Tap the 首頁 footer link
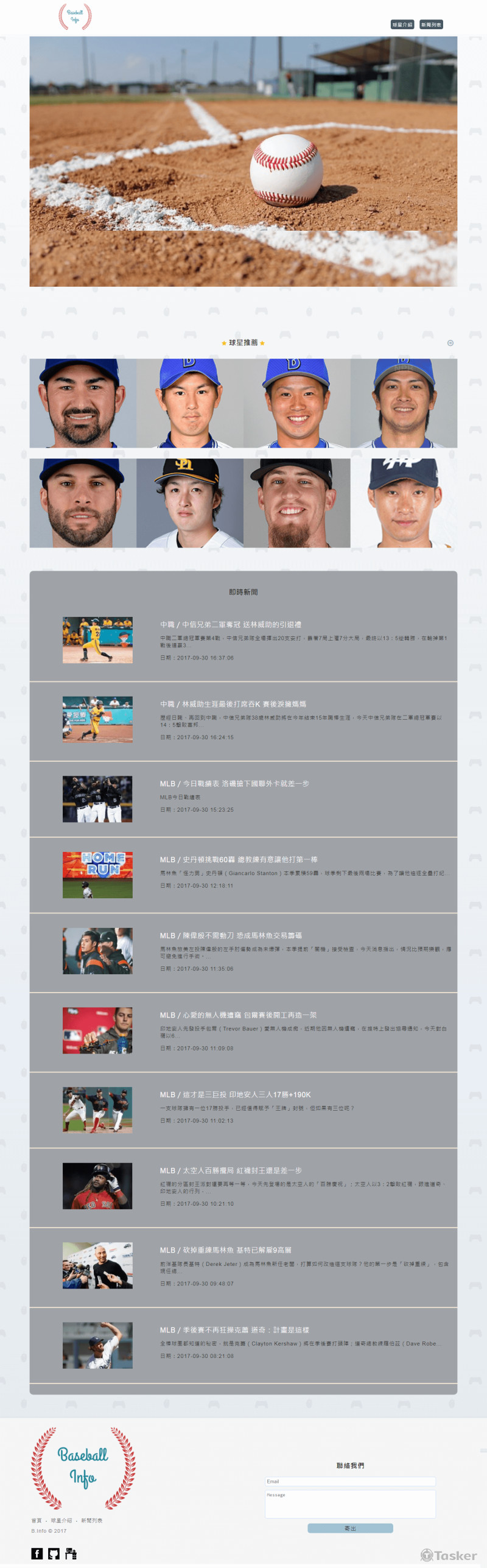This screenshot has width=487, height=1568. 37,1521
